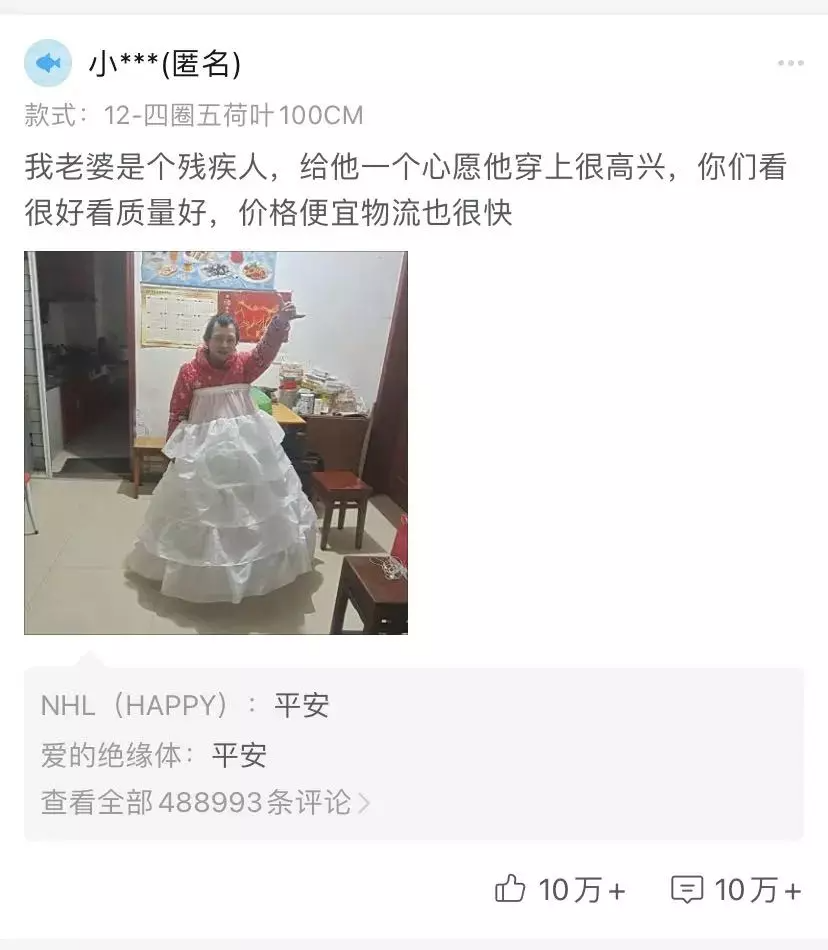This screenshot has width=828, height=950.
Task: Like this review with the thumbs-up icon
Action: click(x=511, y=889)
